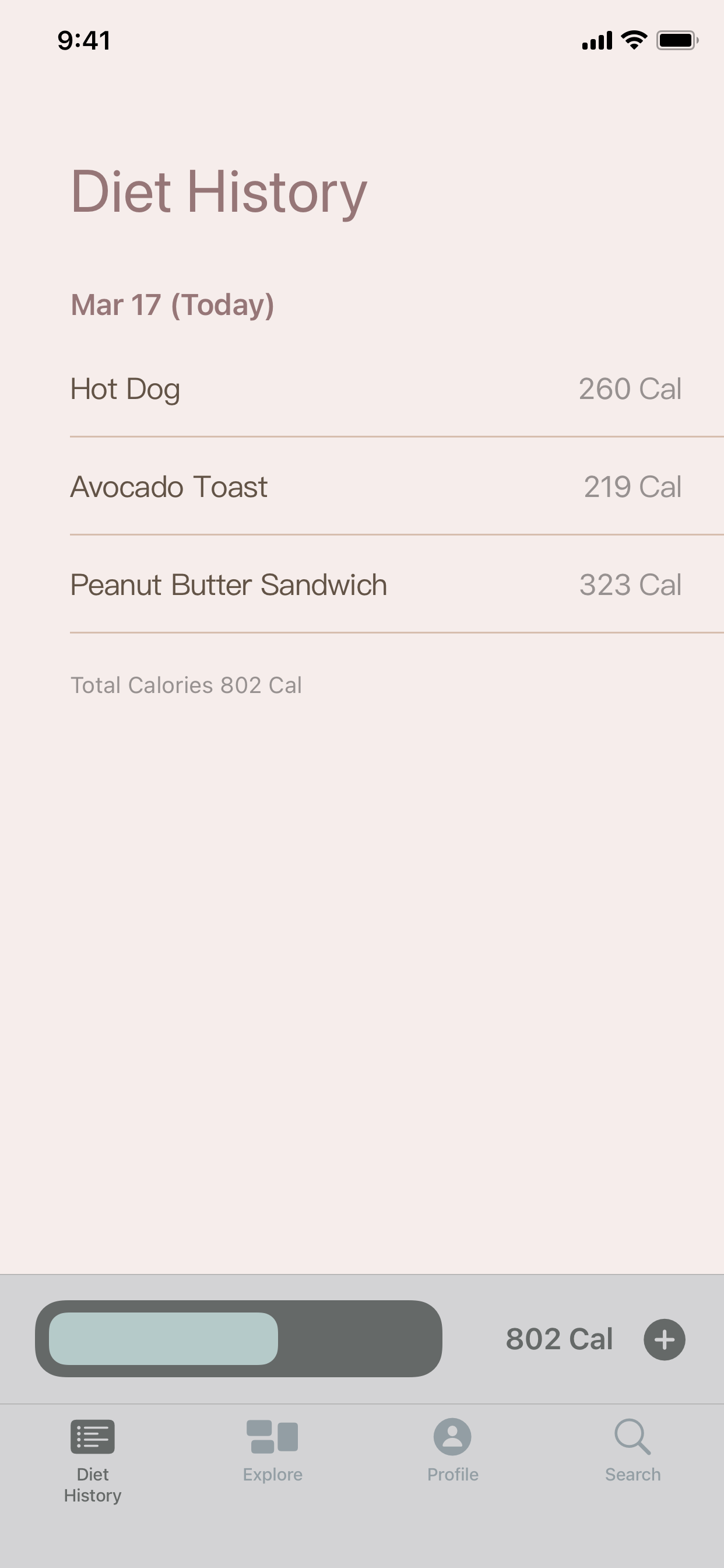The width and height of the screenshot is (724, 1568).
Task: Tap the 802 Cal summary label
Action: [560, 1339]
